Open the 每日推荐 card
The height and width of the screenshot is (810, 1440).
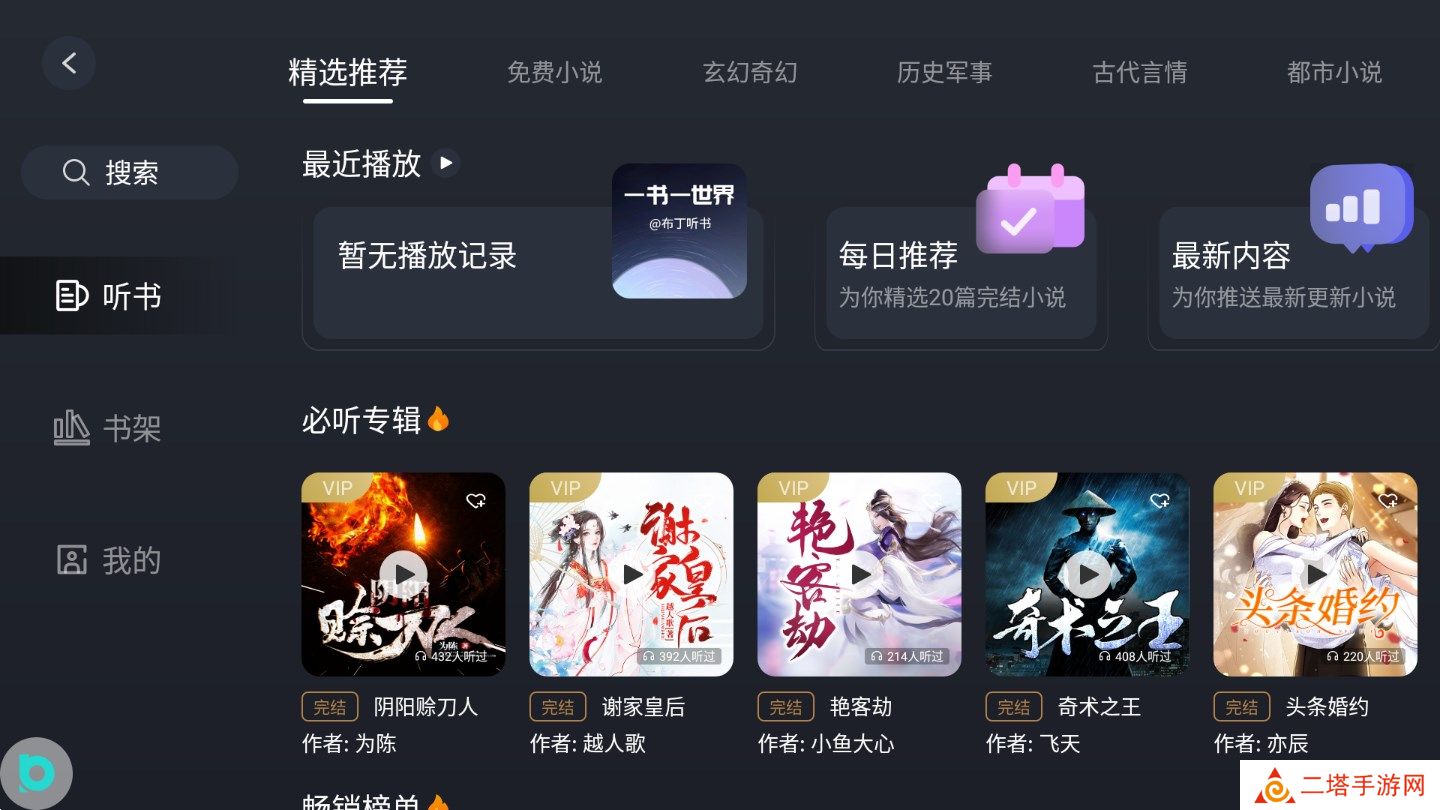point(961,273)
